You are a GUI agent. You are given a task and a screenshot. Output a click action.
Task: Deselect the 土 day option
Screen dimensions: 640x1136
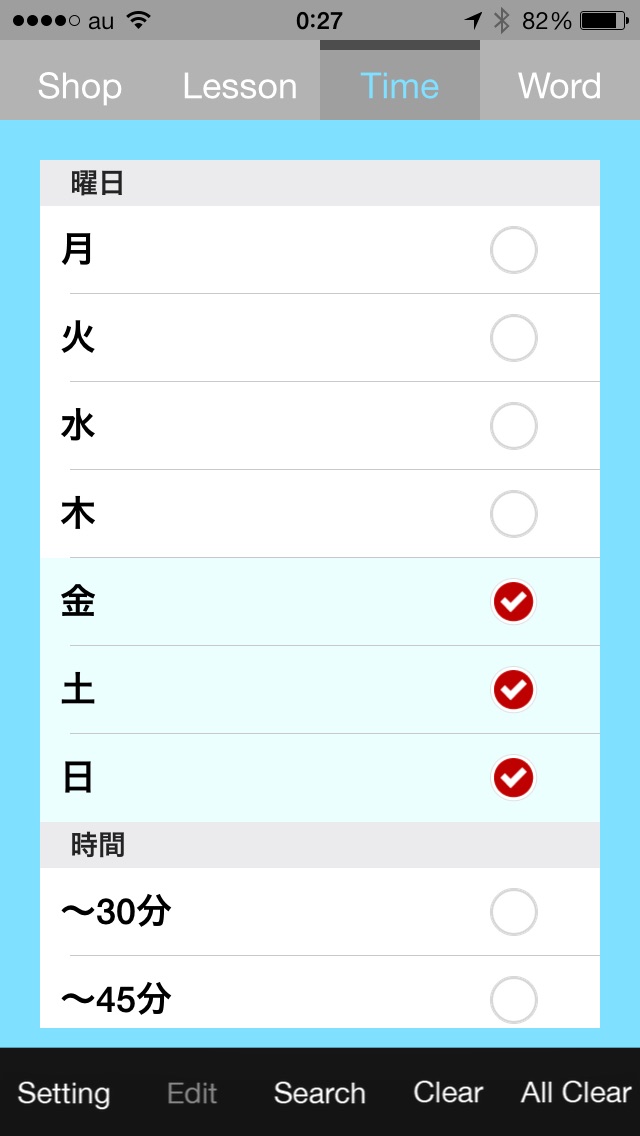click(320, 690)
